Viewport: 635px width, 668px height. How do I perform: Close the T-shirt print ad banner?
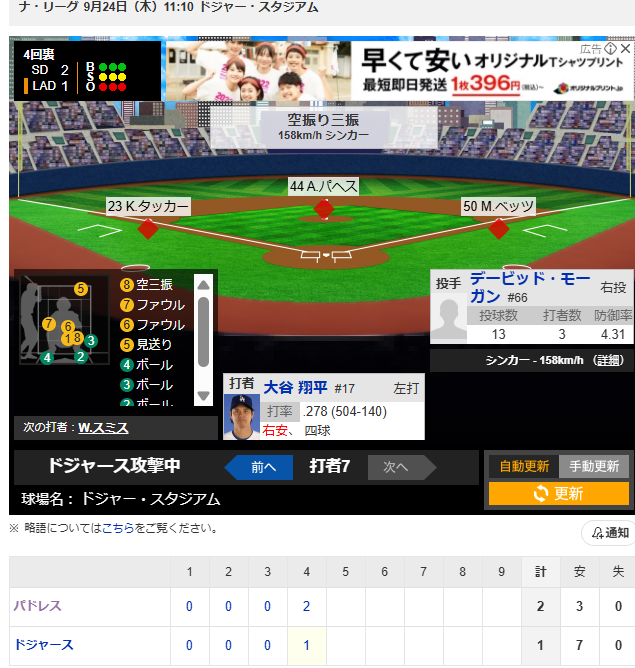pos(625,49)
